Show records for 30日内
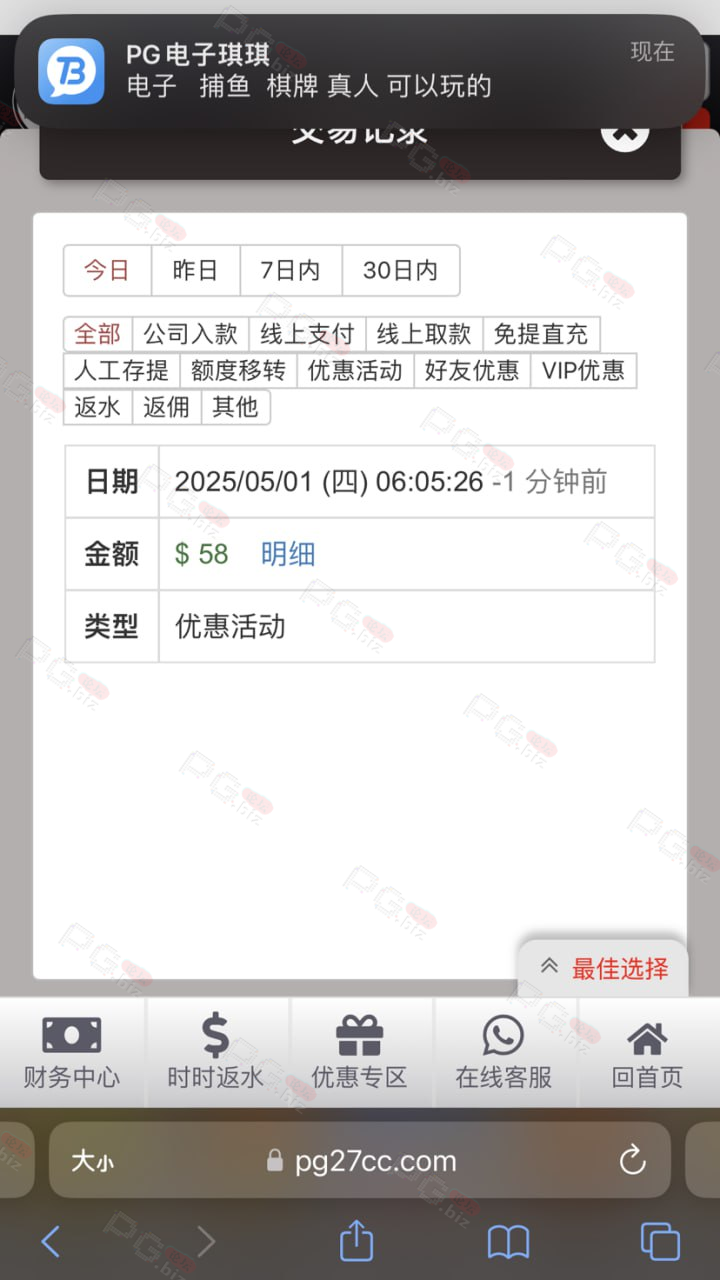The image size is (720, 1280). click(x=401, y=270)
